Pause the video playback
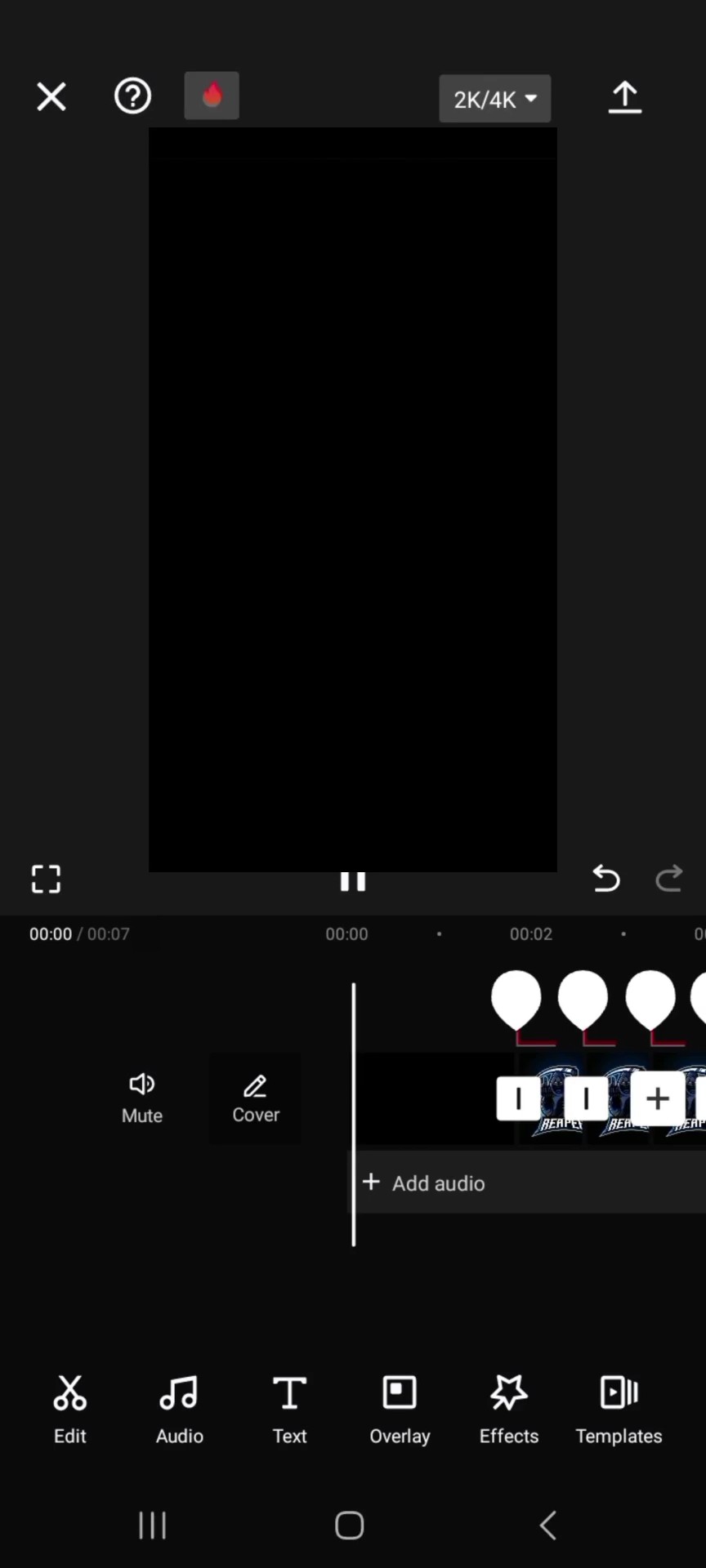Viewport: 706px width, 1568px height. (x=353, y=881)
